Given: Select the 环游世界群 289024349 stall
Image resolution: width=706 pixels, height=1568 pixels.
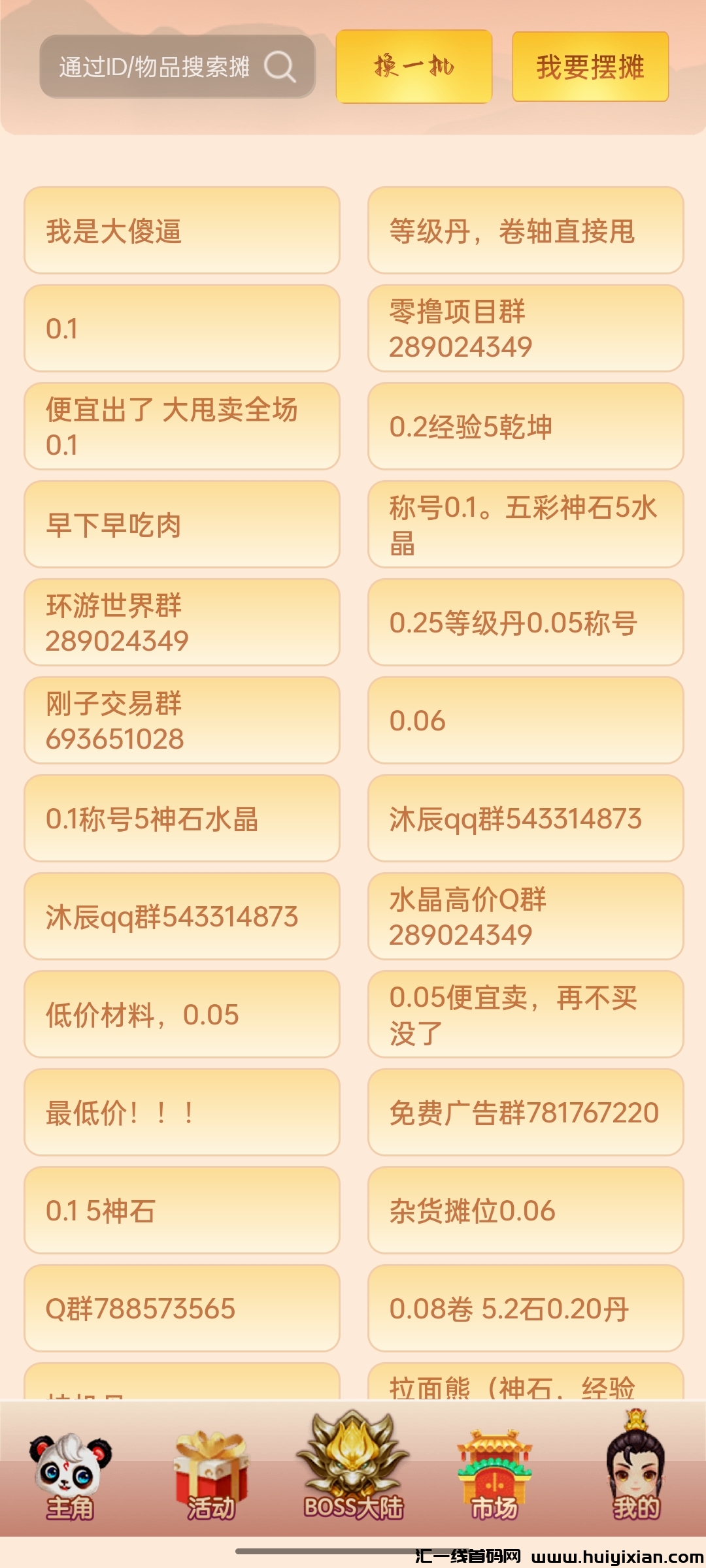Looking at the screenshot, I should pos(182,623).
